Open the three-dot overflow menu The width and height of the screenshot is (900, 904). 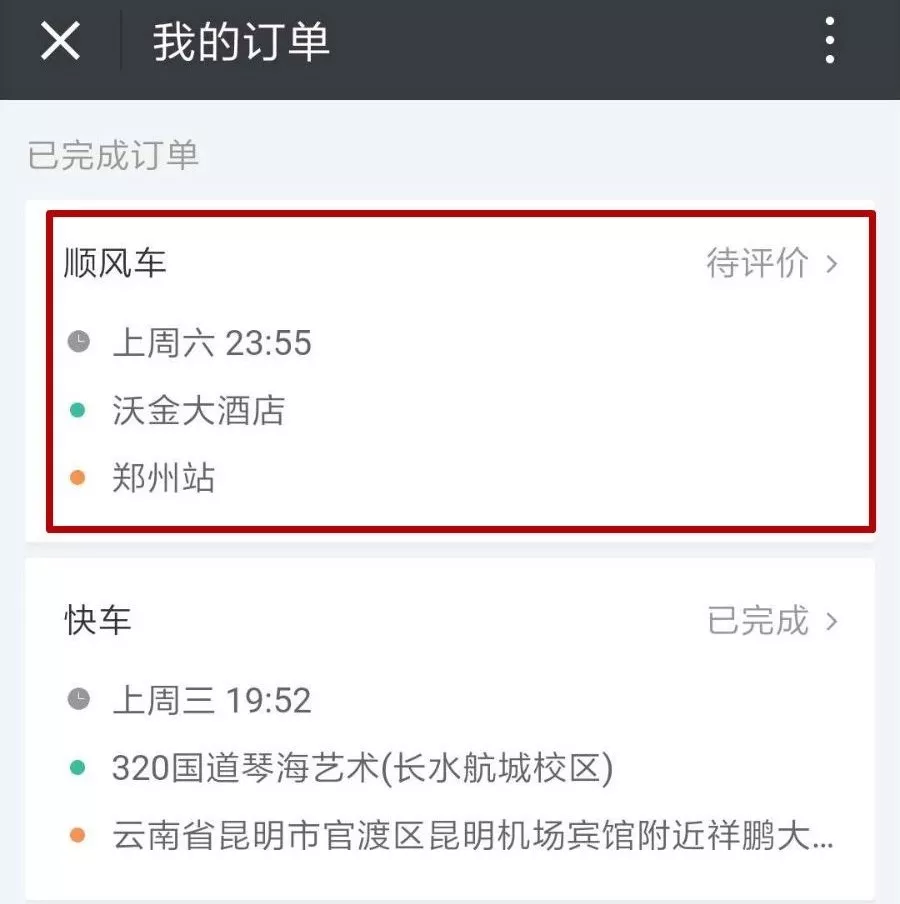click(x=829, y=42)
